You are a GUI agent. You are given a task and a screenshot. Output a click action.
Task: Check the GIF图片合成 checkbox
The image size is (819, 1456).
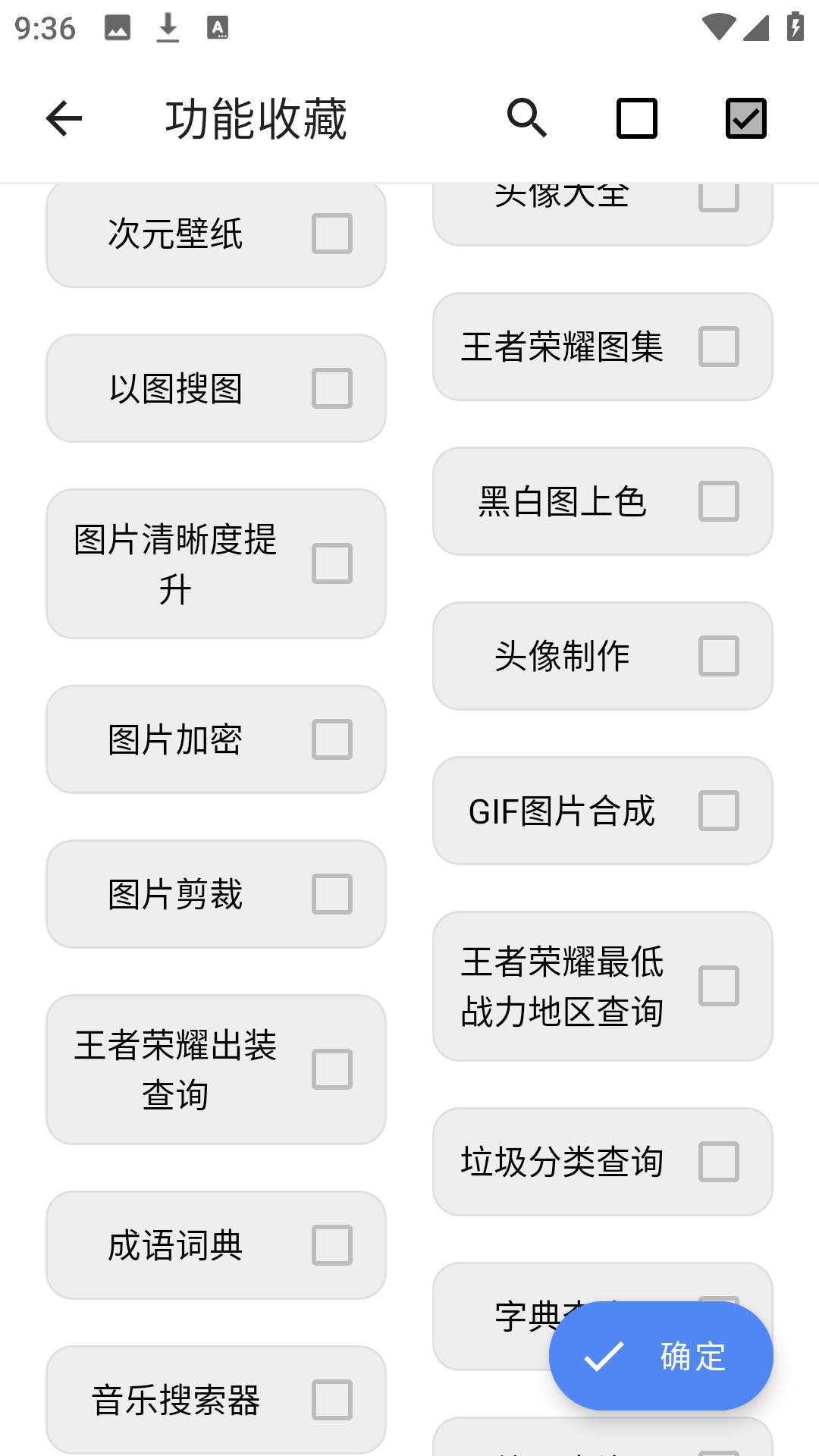(x=719, y=810)
